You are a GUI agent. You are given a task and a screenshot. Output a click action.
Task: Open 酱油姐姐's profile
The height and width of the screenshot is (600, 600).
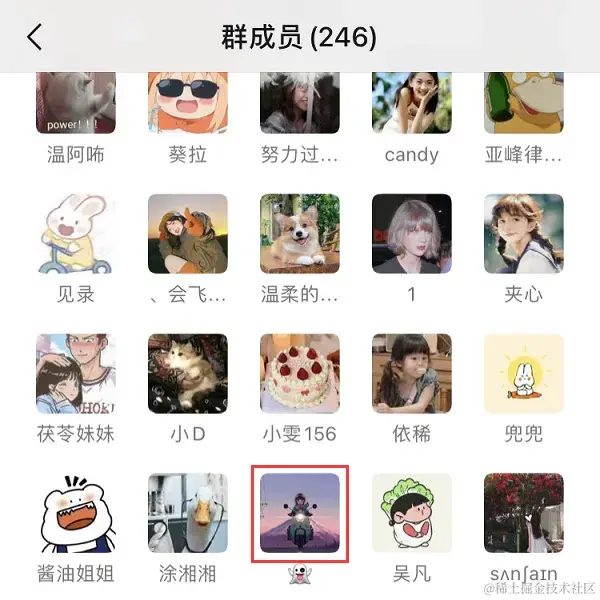76,514
